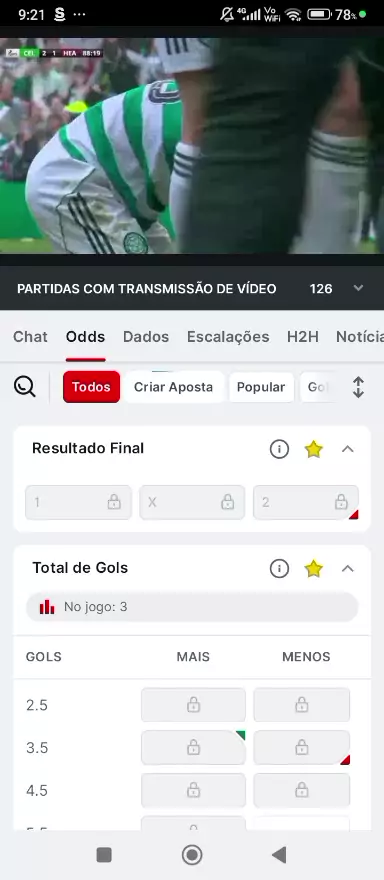The height and width of the screenshot is (880, 384).
Task: Tap the No jogo: 3 stats bar
Action: [192, 607]
